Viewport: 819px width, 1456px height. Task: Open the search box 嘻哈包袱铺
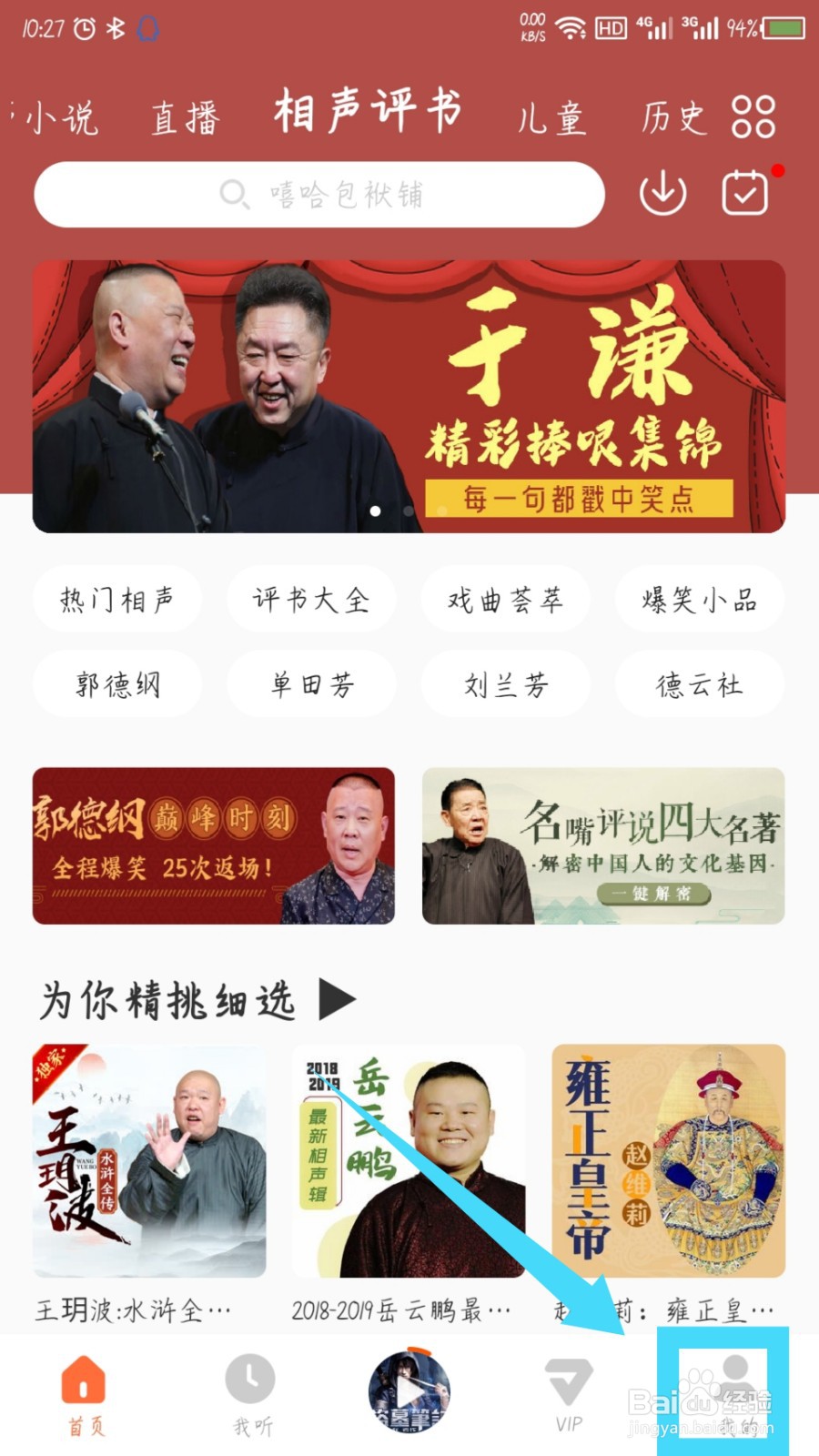(x=319, y=195)
